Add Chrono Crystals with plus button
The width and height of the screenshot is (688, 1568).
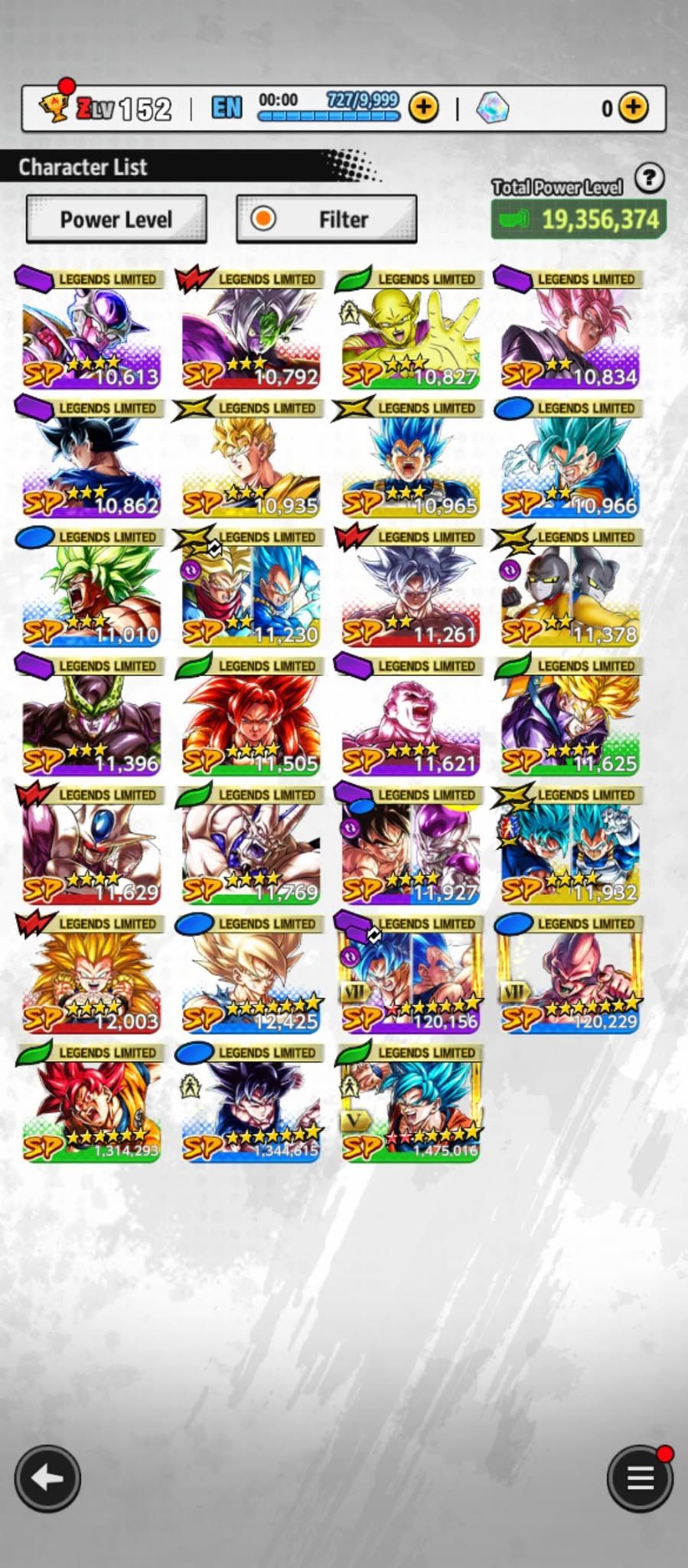[632, 108]
